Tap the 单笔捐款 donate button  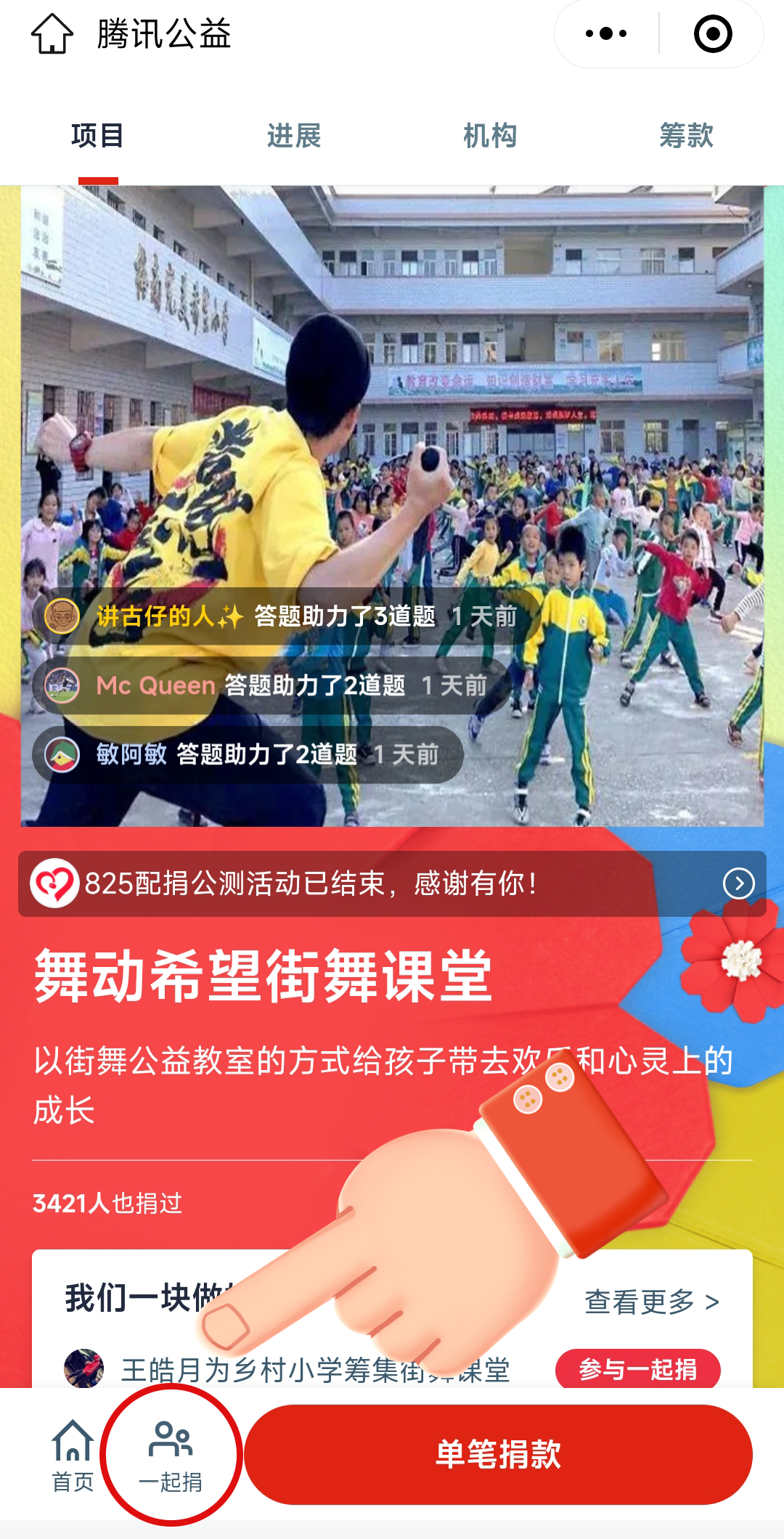click(x=498, y=1454)
